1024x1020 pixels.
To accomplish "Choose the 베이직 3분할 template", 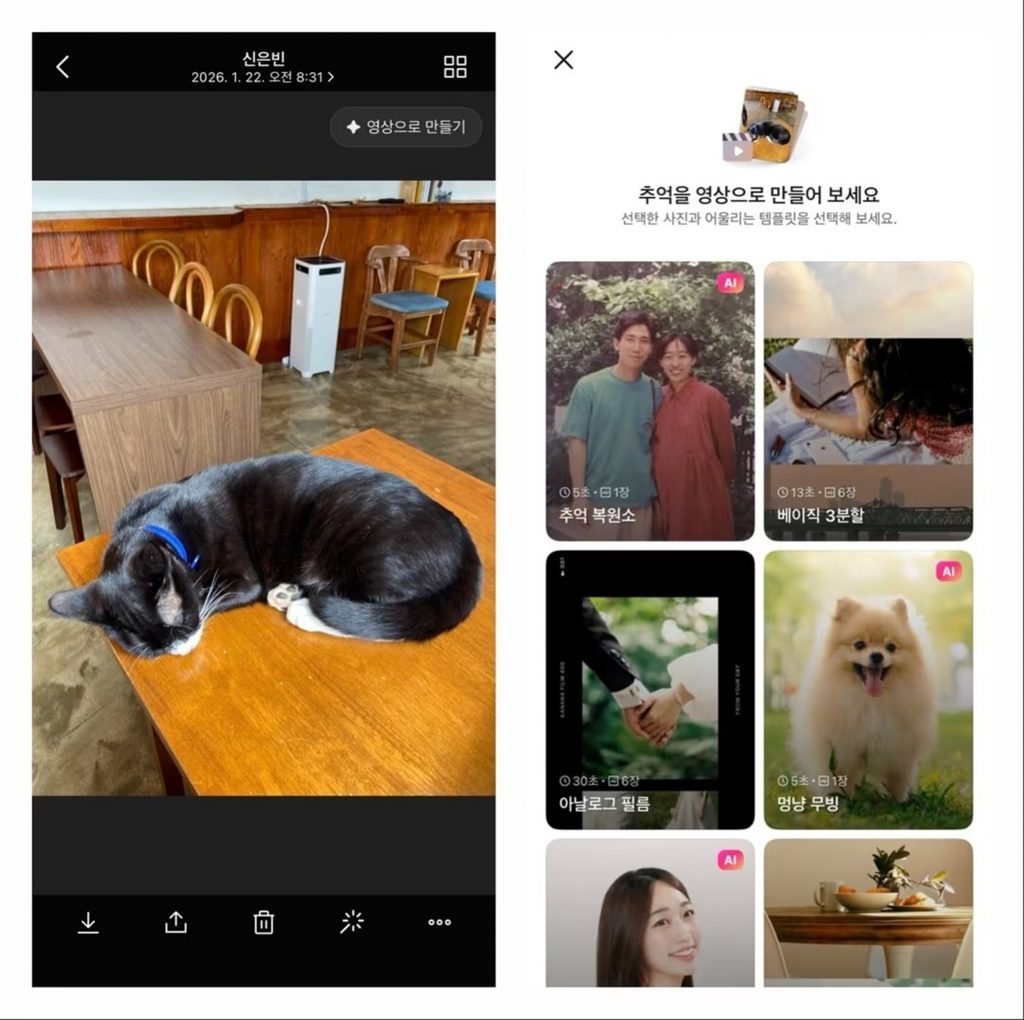I will pyautogui.click(x=868, y=400).
